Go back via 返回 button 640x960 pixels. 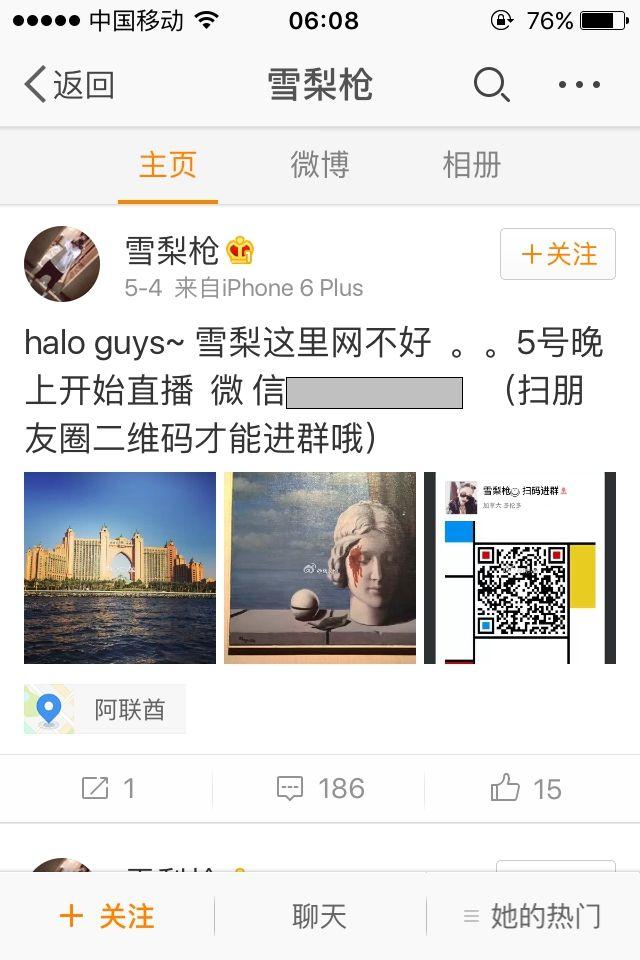tap(70, 85)
